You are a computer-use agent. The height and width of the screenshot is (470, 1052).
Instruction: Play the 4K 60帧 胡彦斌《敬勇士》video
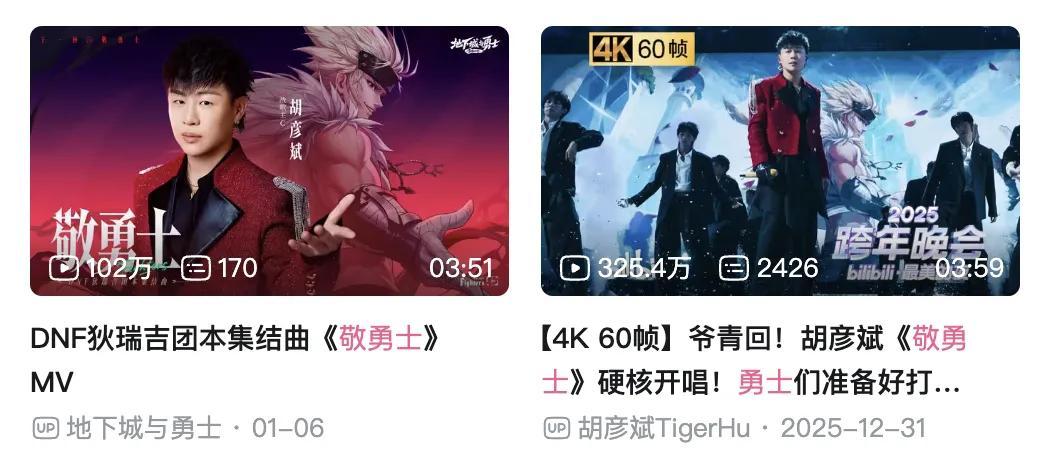pos(780,161)
